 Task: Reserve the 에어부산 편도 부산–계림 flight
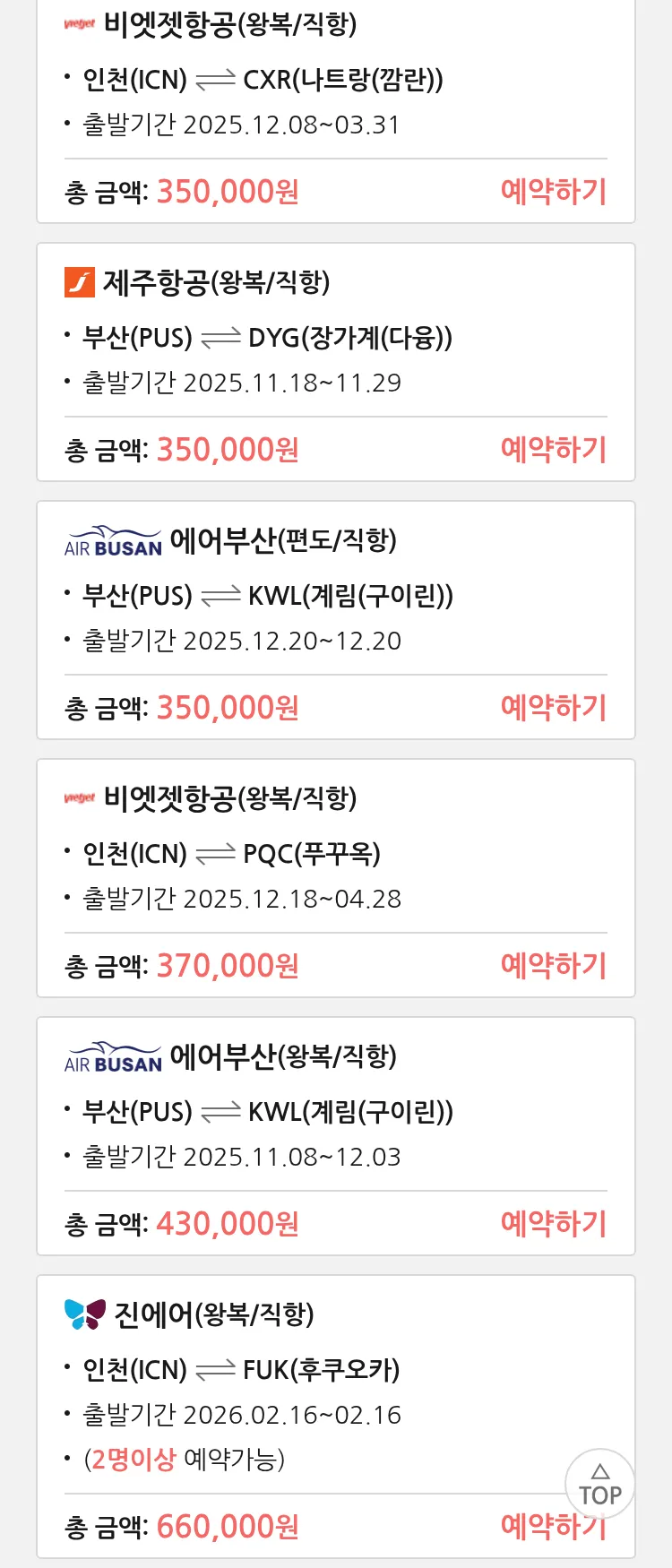pos(553,708)
